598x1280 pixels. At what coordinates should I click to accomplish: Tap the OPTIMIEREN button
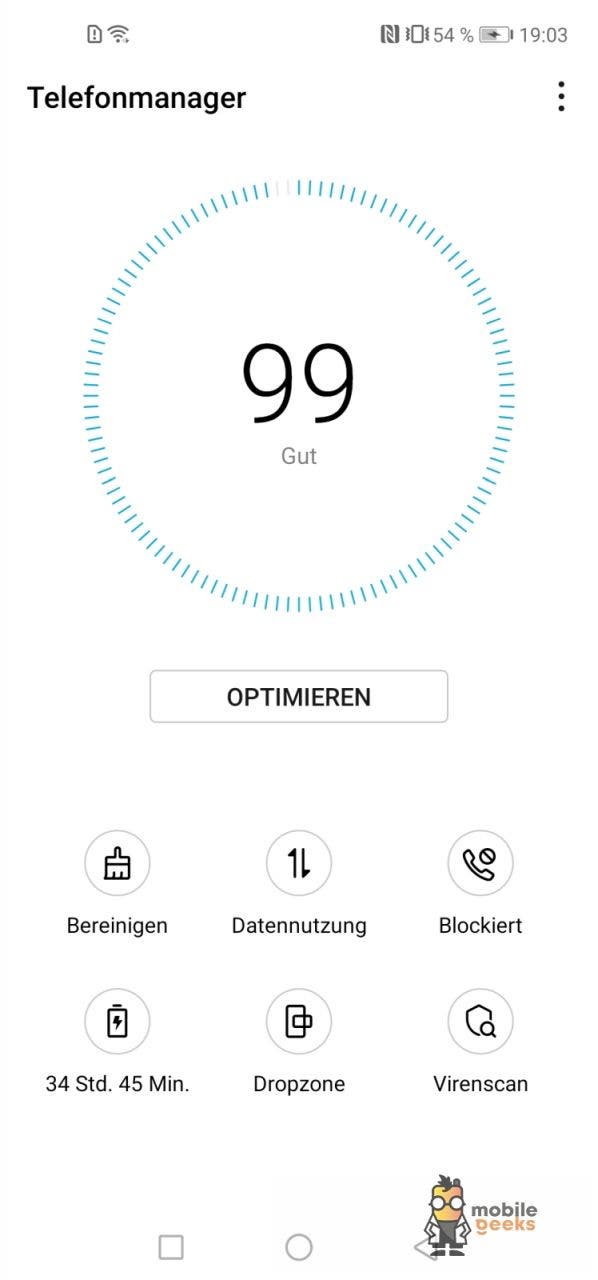[299, 696]
